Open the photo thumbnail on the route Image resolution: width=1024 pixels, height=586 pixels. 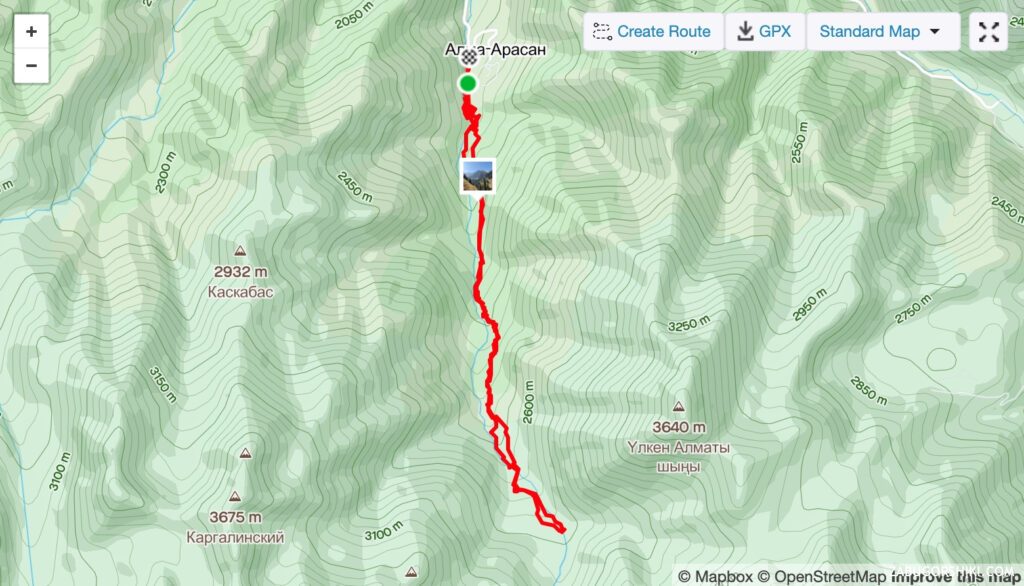tap(477, 176)
